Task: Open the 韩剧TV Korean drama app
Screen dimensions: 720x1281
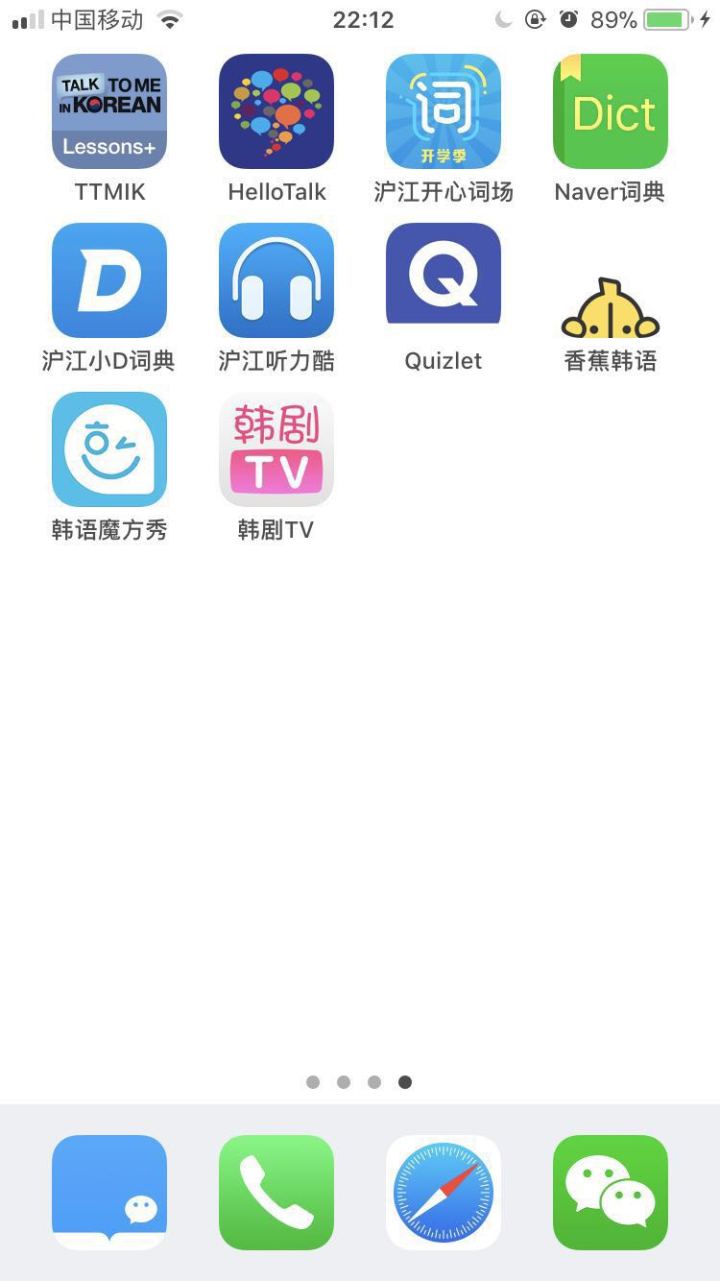Action: [x=276, y=449]
